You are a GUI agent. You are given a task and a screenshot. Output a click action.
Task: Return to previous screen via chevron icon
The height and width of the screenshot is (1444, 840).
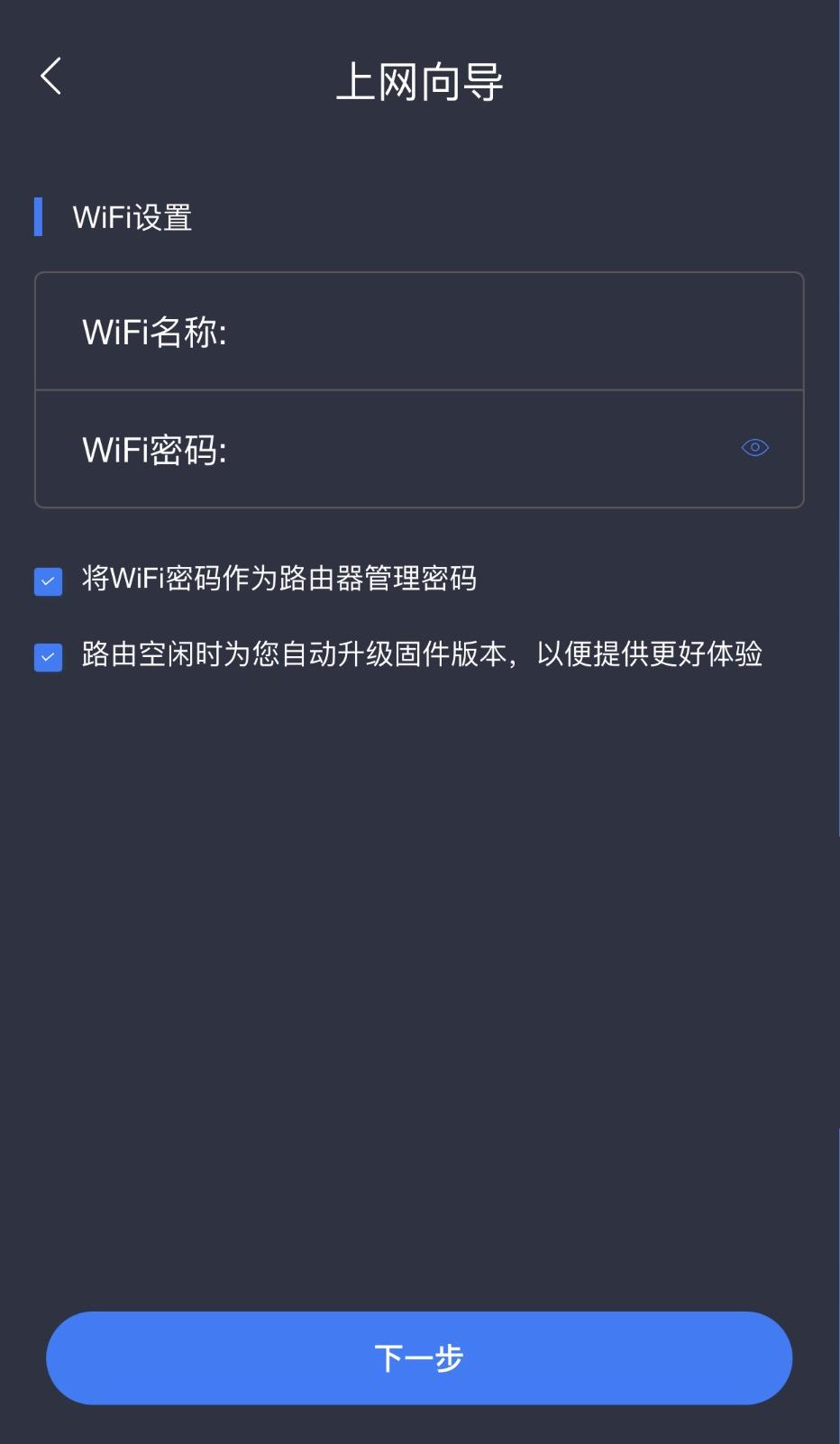[x=50, y=76]
